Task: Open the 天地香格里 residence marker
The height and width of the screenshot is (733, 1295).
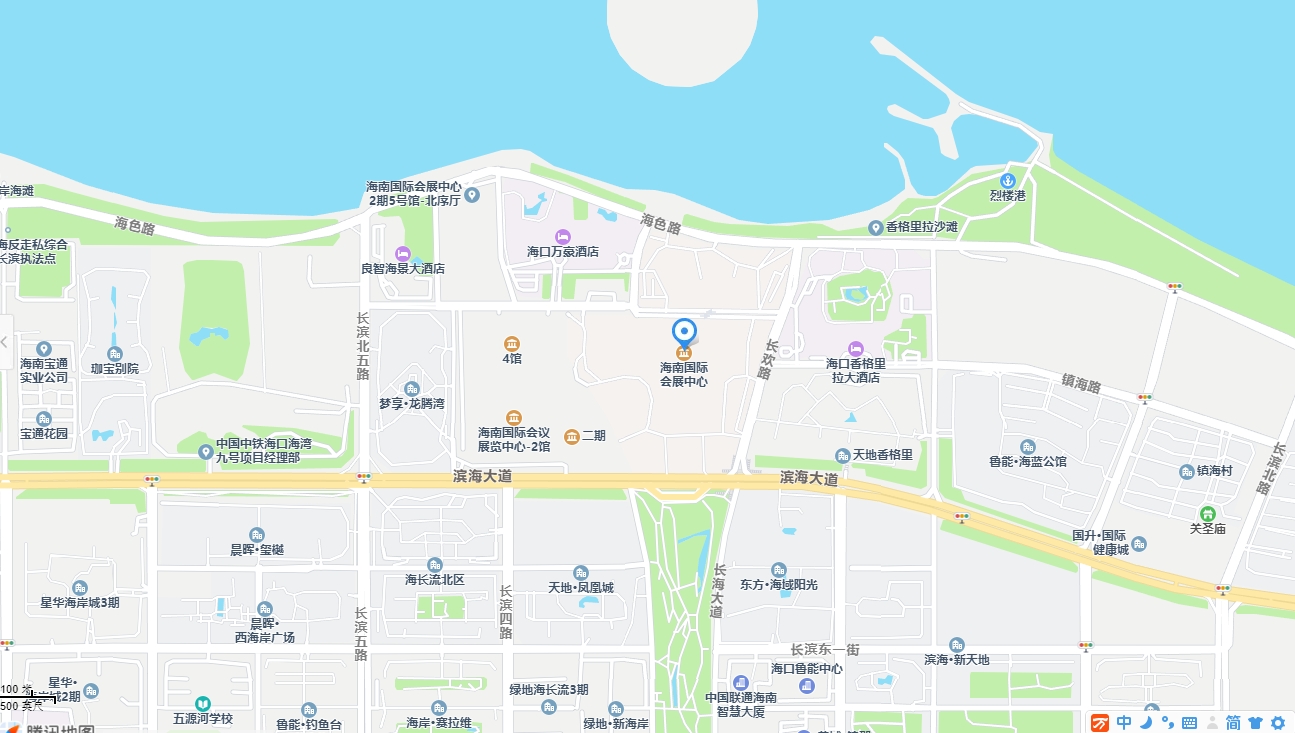Action: [x=843, y=455]
